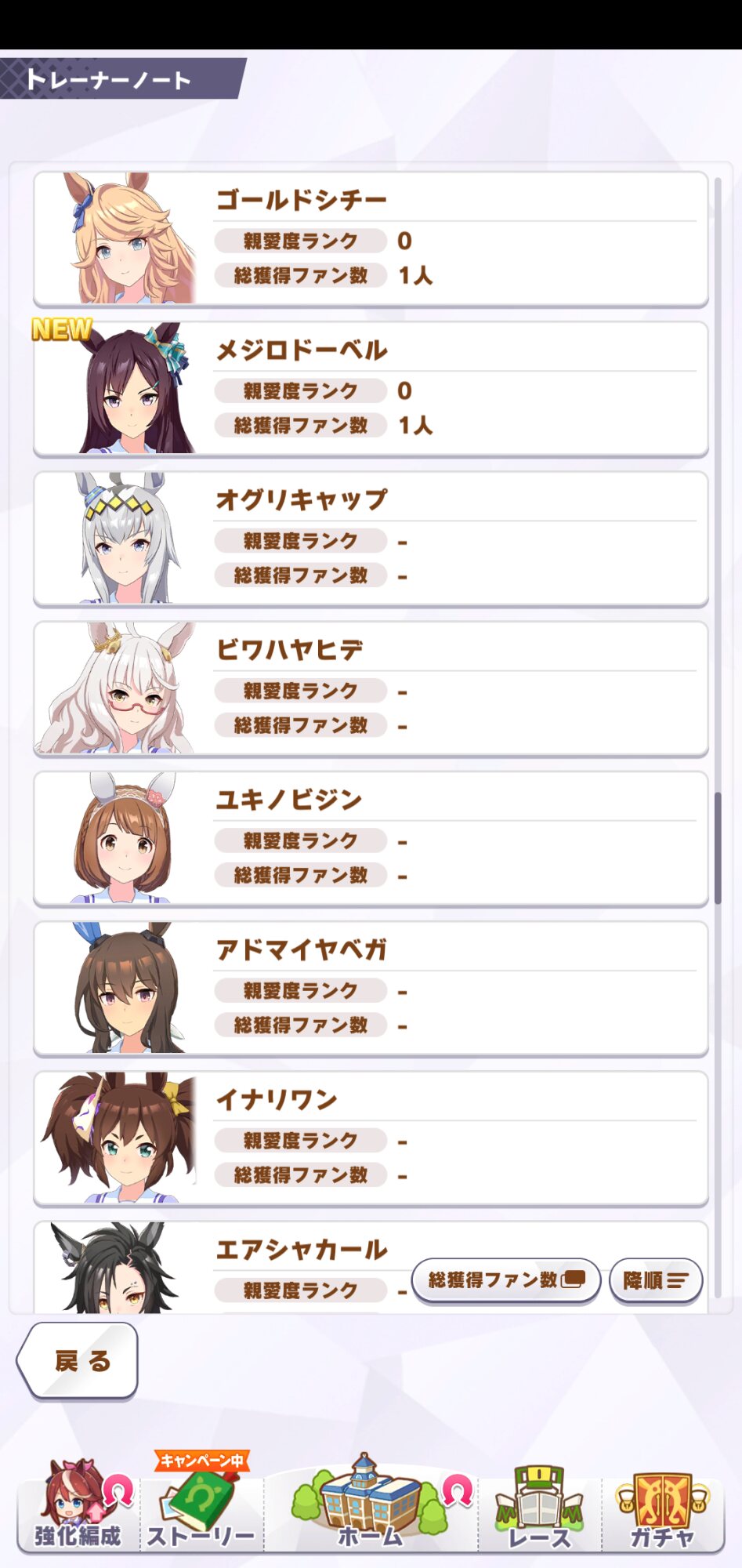Viewport: 742px width, 1568px height.
Task: Open the イナリワン entry
Action: click(x=371, y=1139)
